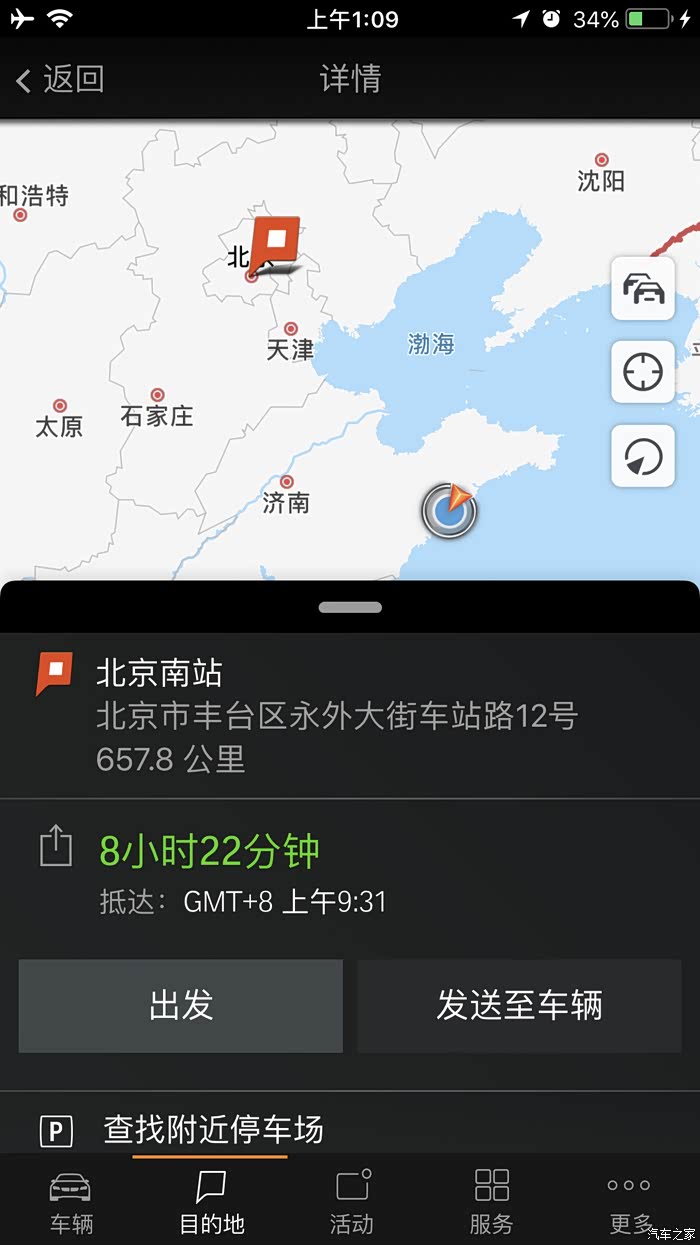Viewport: 700px width, 1245px height.
Task: Switch to the 车辆 tab
Action: coord(71,1202)
